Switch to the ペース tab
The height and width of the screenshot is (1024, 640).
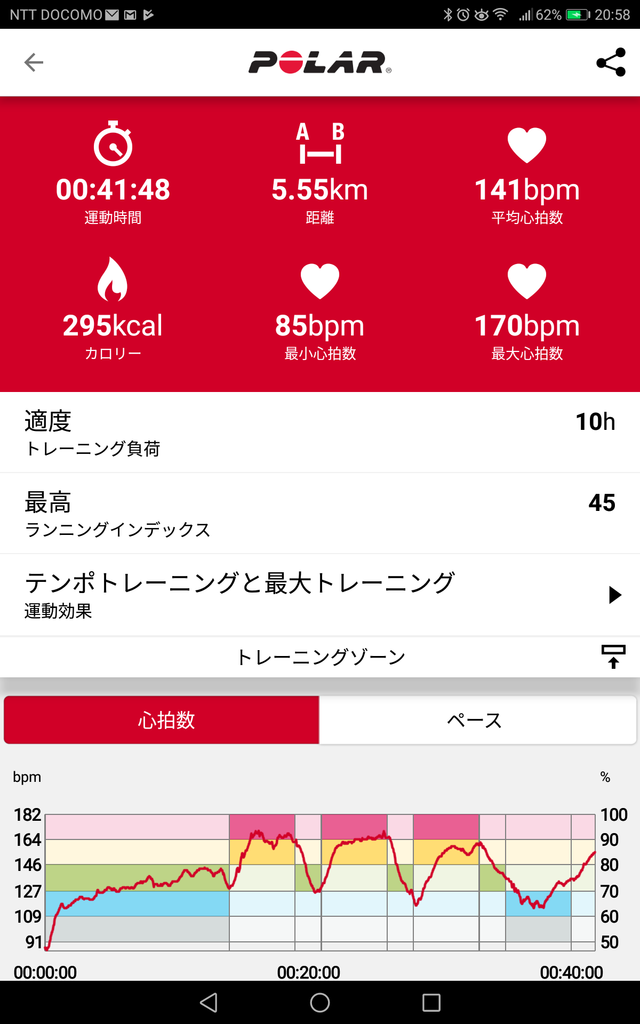point(477,720)
